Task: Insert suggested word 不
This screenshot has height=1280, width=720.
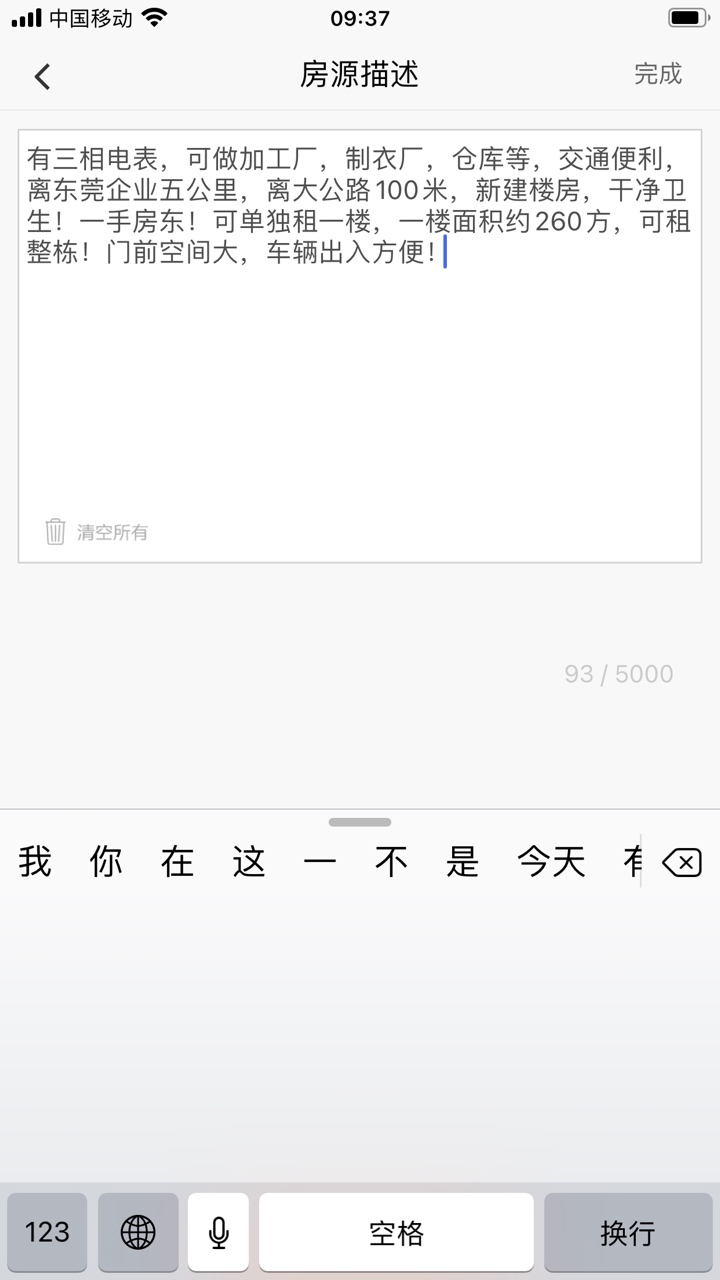Action: [x=391, y=862]
